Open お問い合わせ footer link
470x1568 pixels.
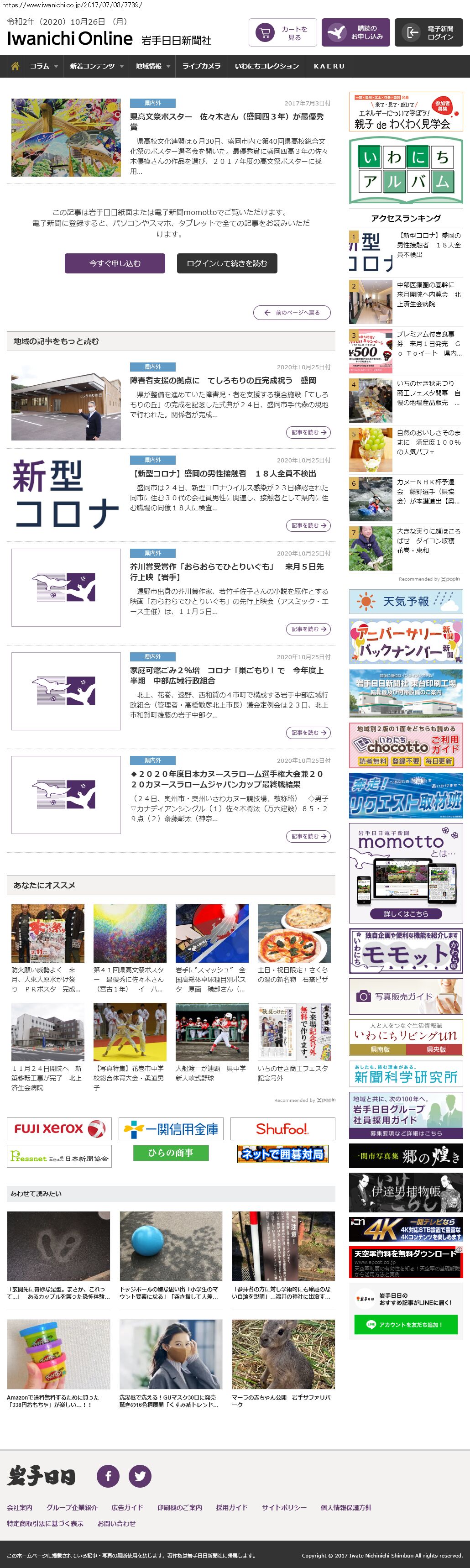point(116,1523)
